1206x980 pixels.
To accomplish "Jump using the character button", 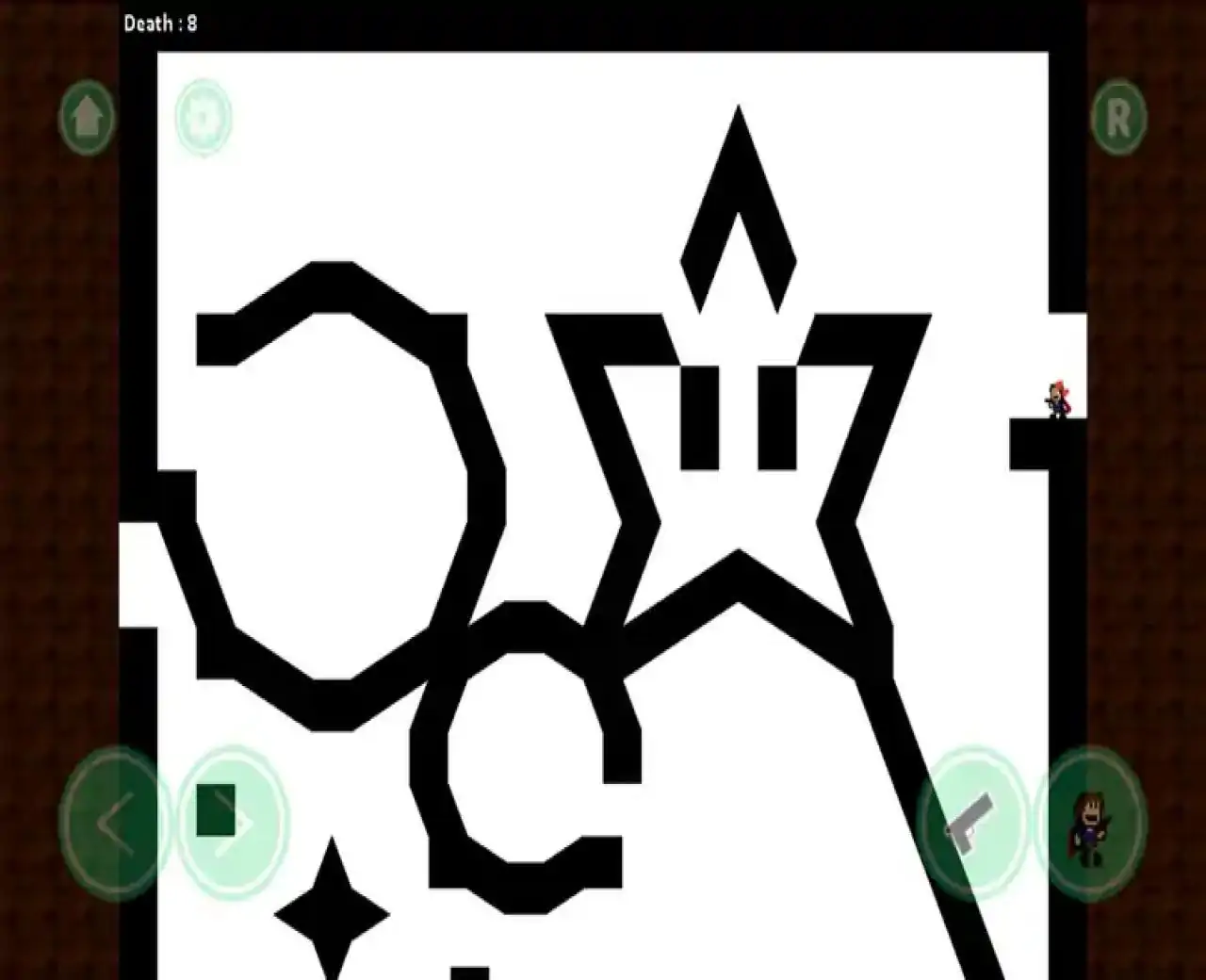I will (1090, 824).
